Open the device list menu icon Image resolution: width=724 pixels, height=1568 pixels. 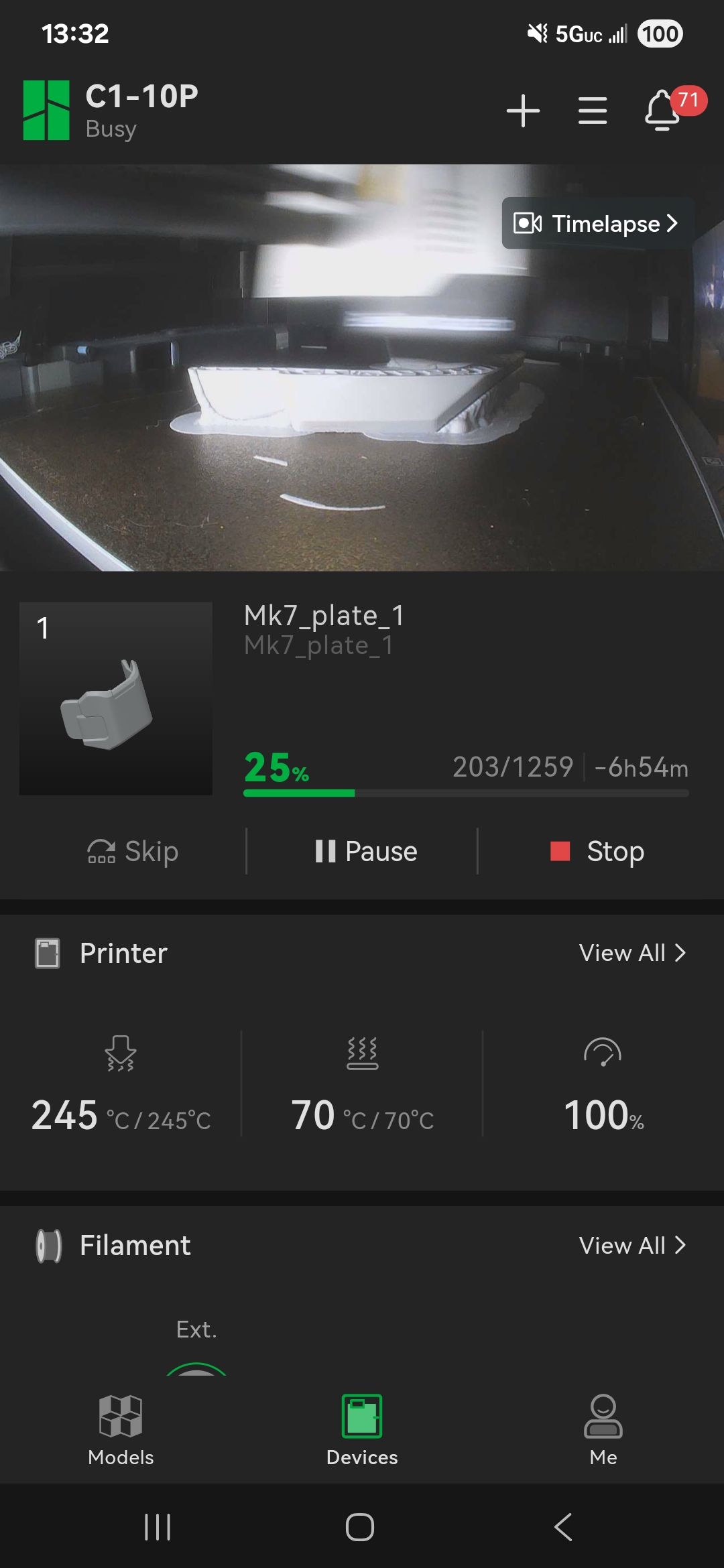pyautogui.click(x=593, y=111)
